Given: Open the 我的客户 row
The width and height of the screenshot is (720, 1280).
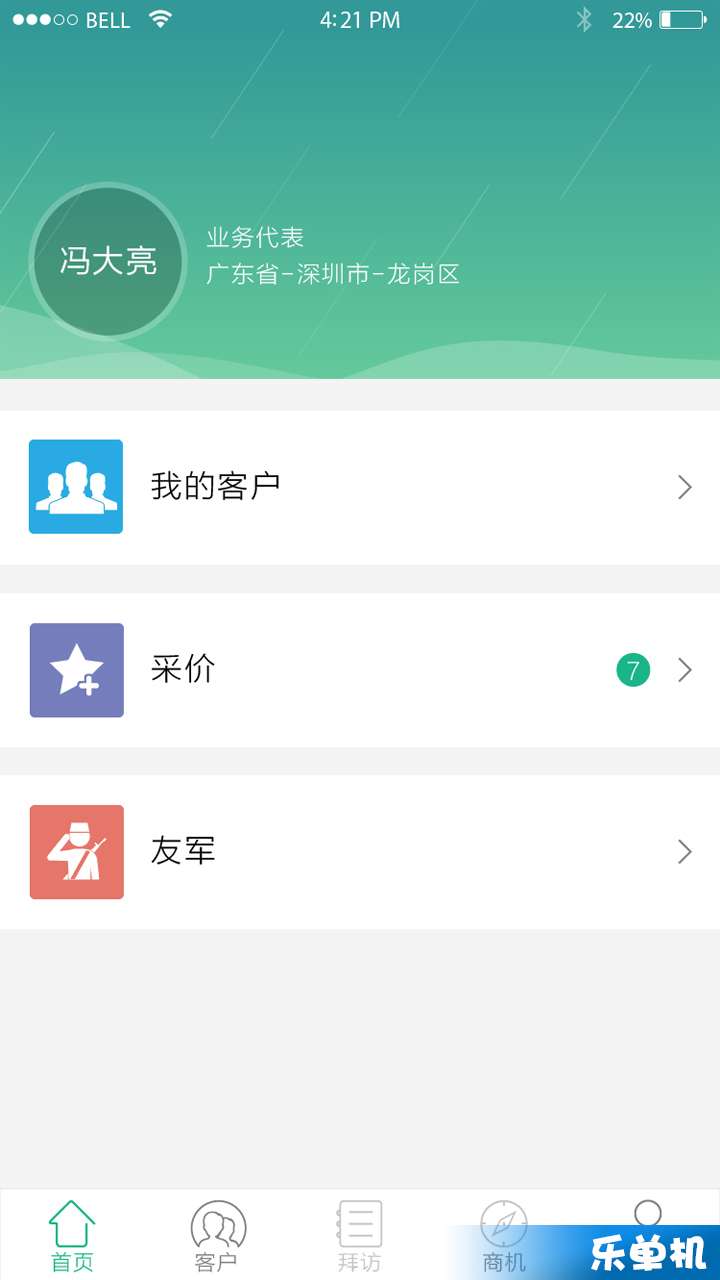Looking at the screenshot, I should [x=360, y=487].
